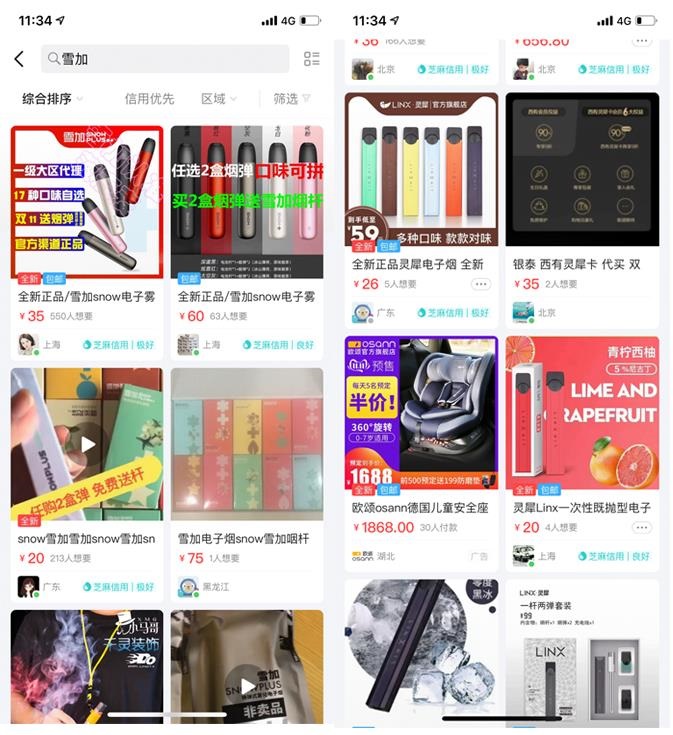The image size is (673, 735).
Task: Open the search box containing 雪加
Action: [x=165, y=59]
